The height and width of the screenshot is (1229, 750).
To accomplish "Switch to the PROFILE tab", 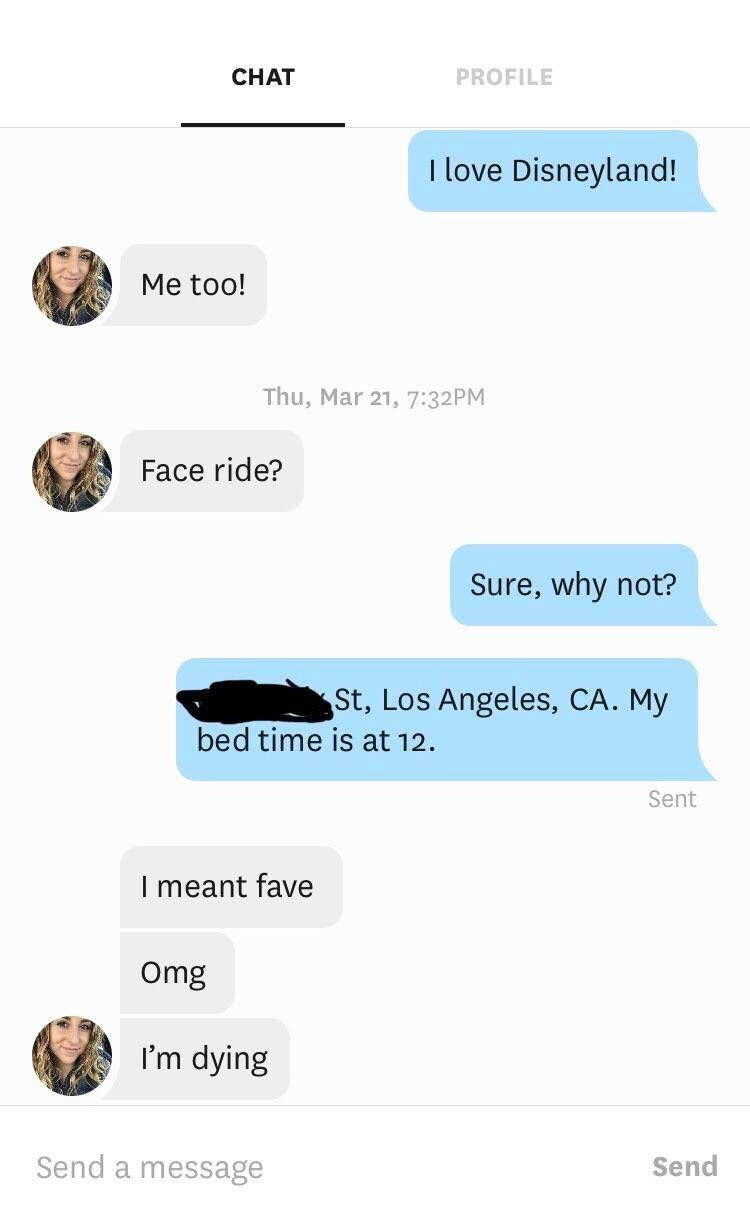I will 505,76.
